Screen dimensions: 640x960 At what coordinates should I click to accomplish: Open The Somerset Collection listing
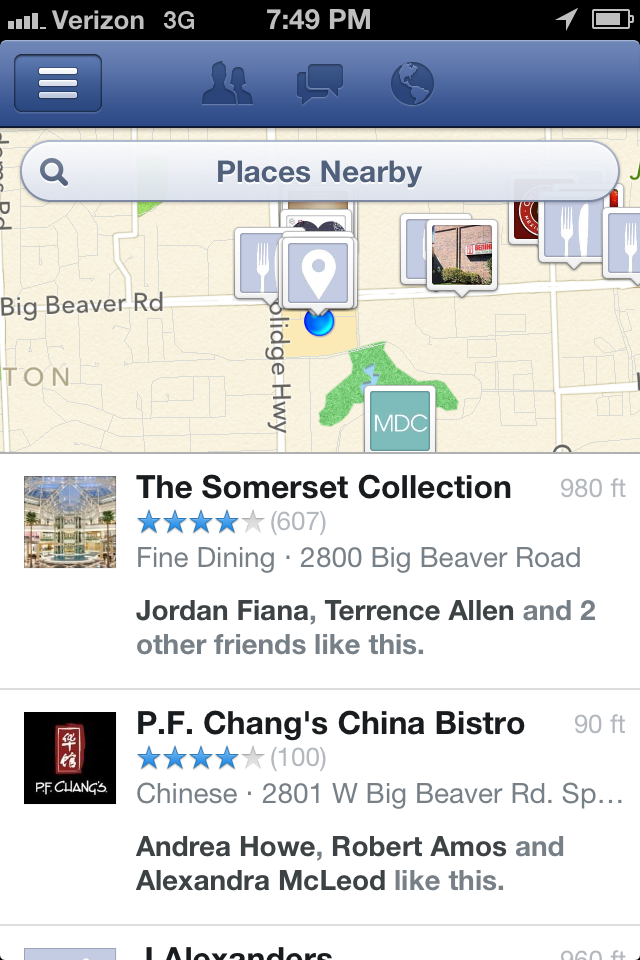point(323,487)
